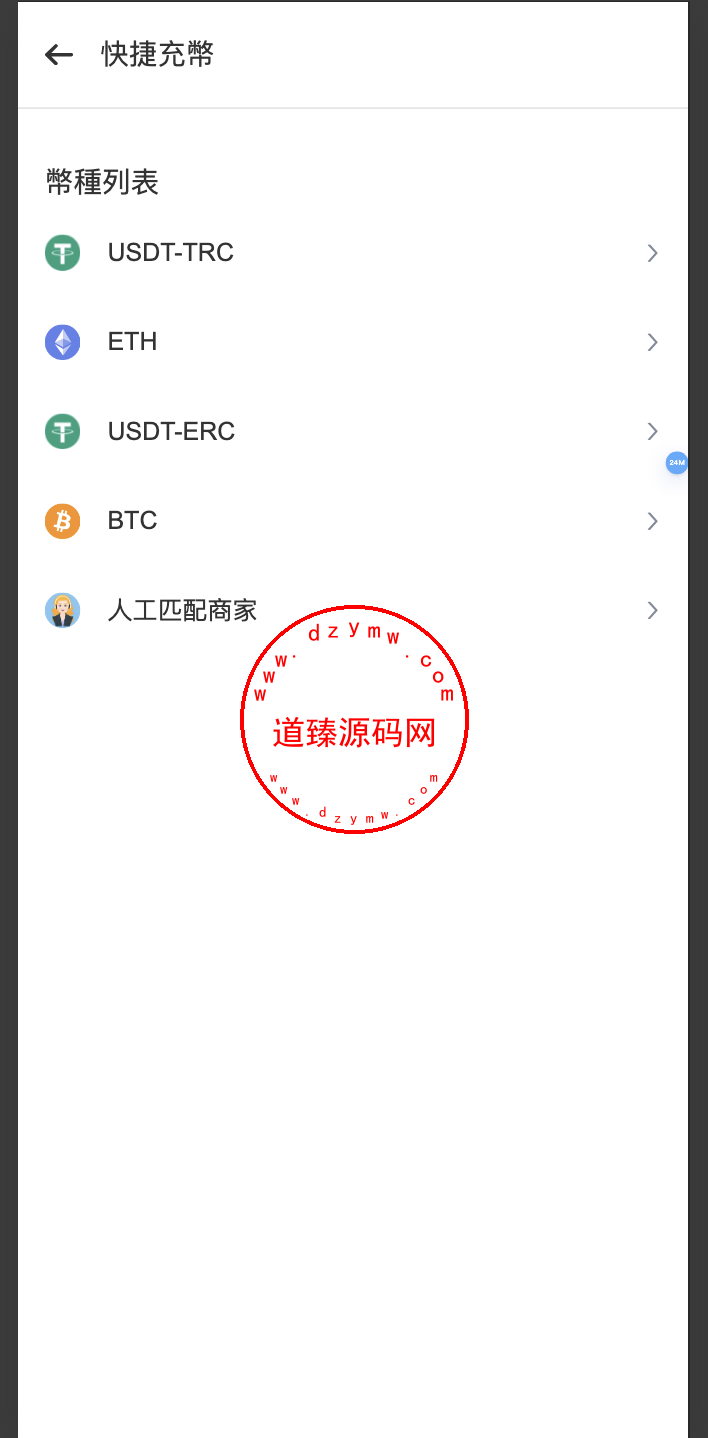Tap the floating 24M bubble

(x=677, y=463)
